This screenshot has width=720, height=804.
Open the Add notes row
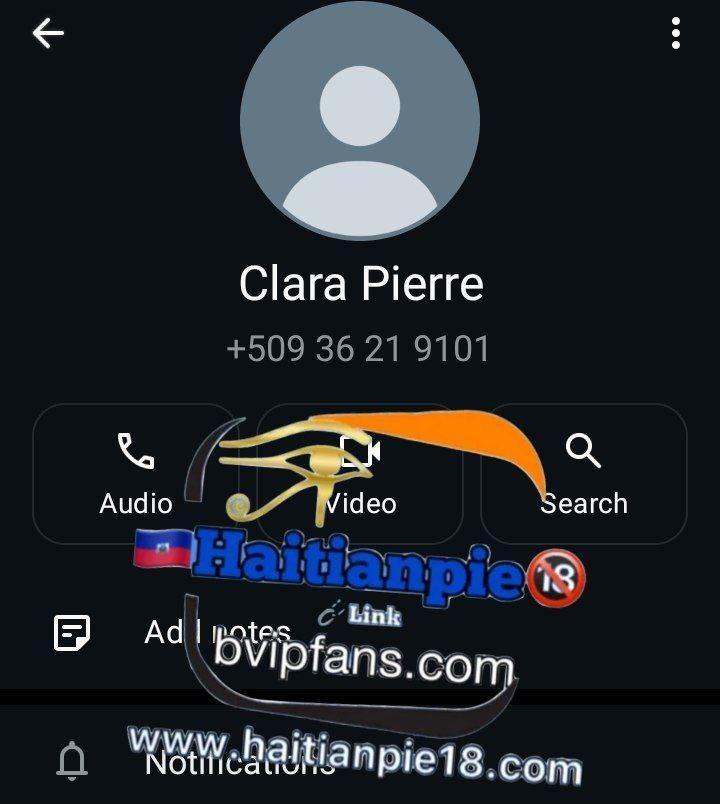coord(217,632)
